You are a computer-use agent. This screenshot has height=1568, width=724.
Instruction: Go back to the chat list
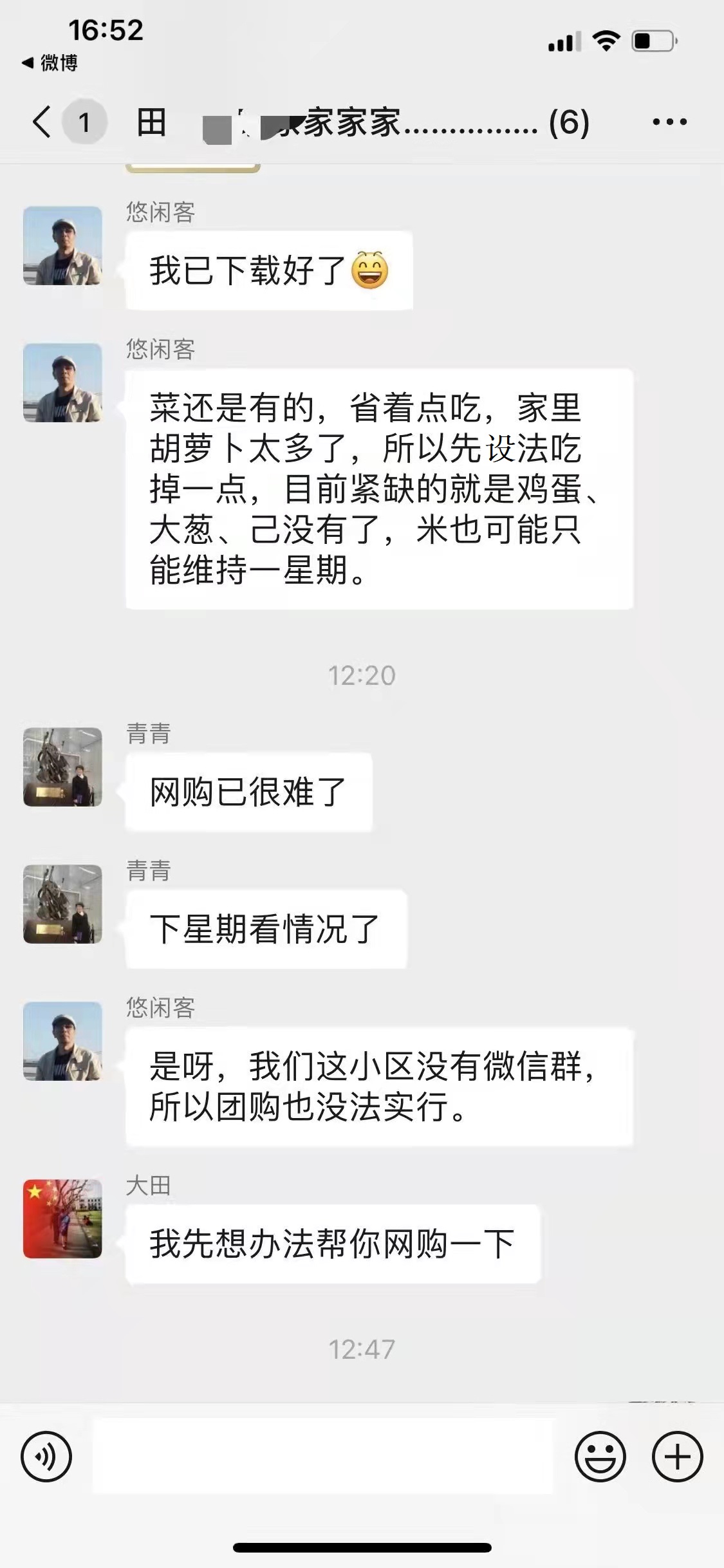(42, 122)
